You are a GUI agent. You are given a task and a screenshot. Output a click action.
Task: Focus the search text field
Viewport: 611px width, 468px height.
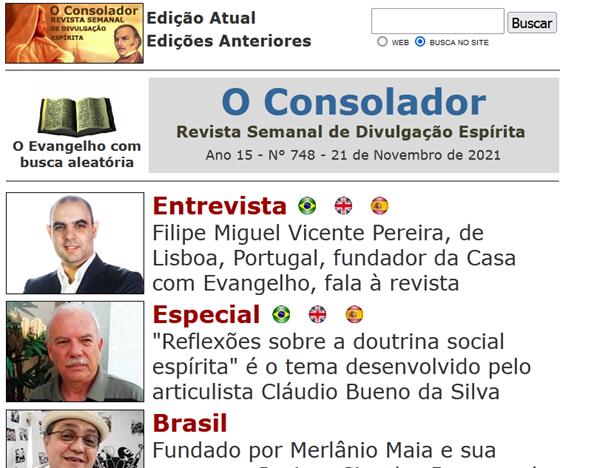pyautogui.click(x=437, y=21)
